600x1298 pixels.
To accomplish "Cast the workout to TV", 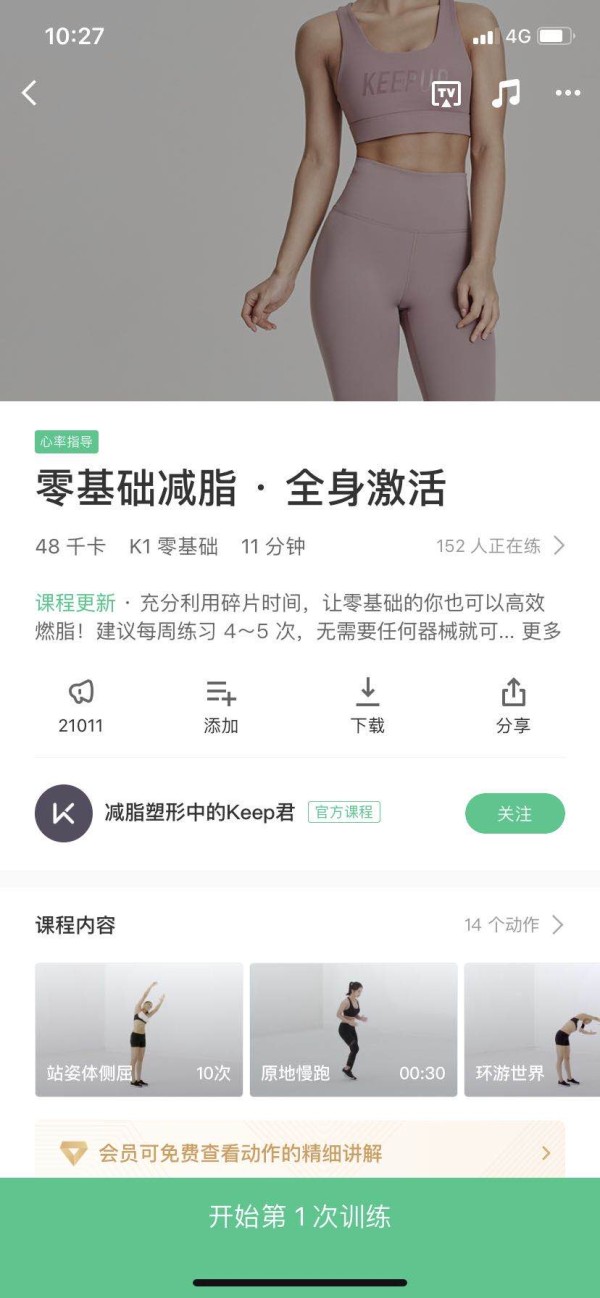I will pyautogui.click(x=446, y=94).
